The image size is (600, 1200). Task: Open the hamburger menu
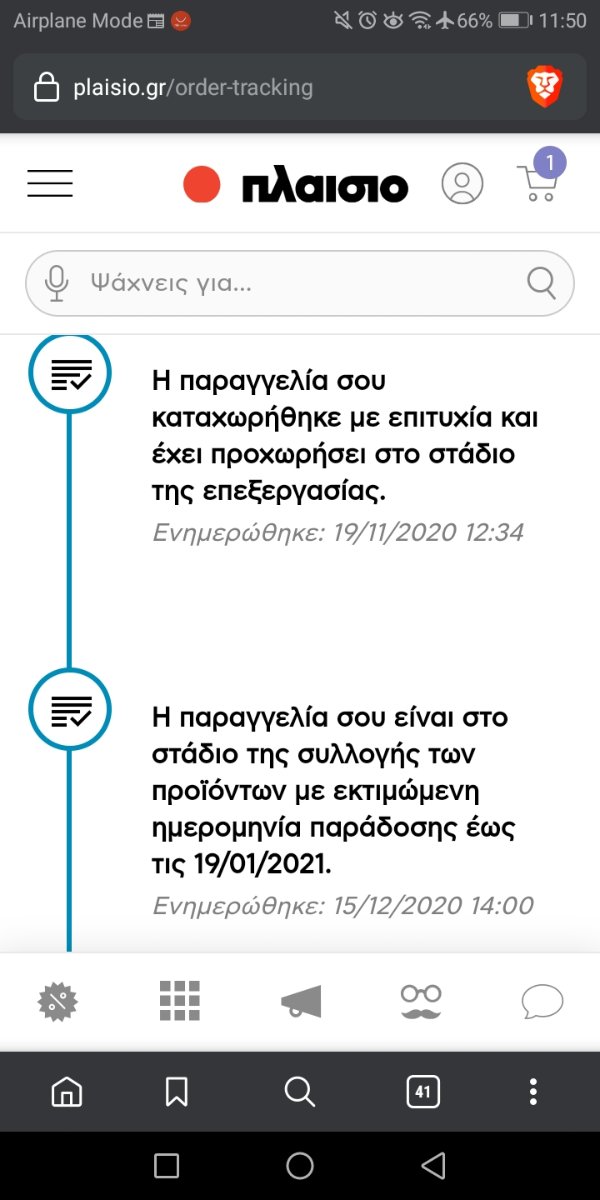coord(50,184)
